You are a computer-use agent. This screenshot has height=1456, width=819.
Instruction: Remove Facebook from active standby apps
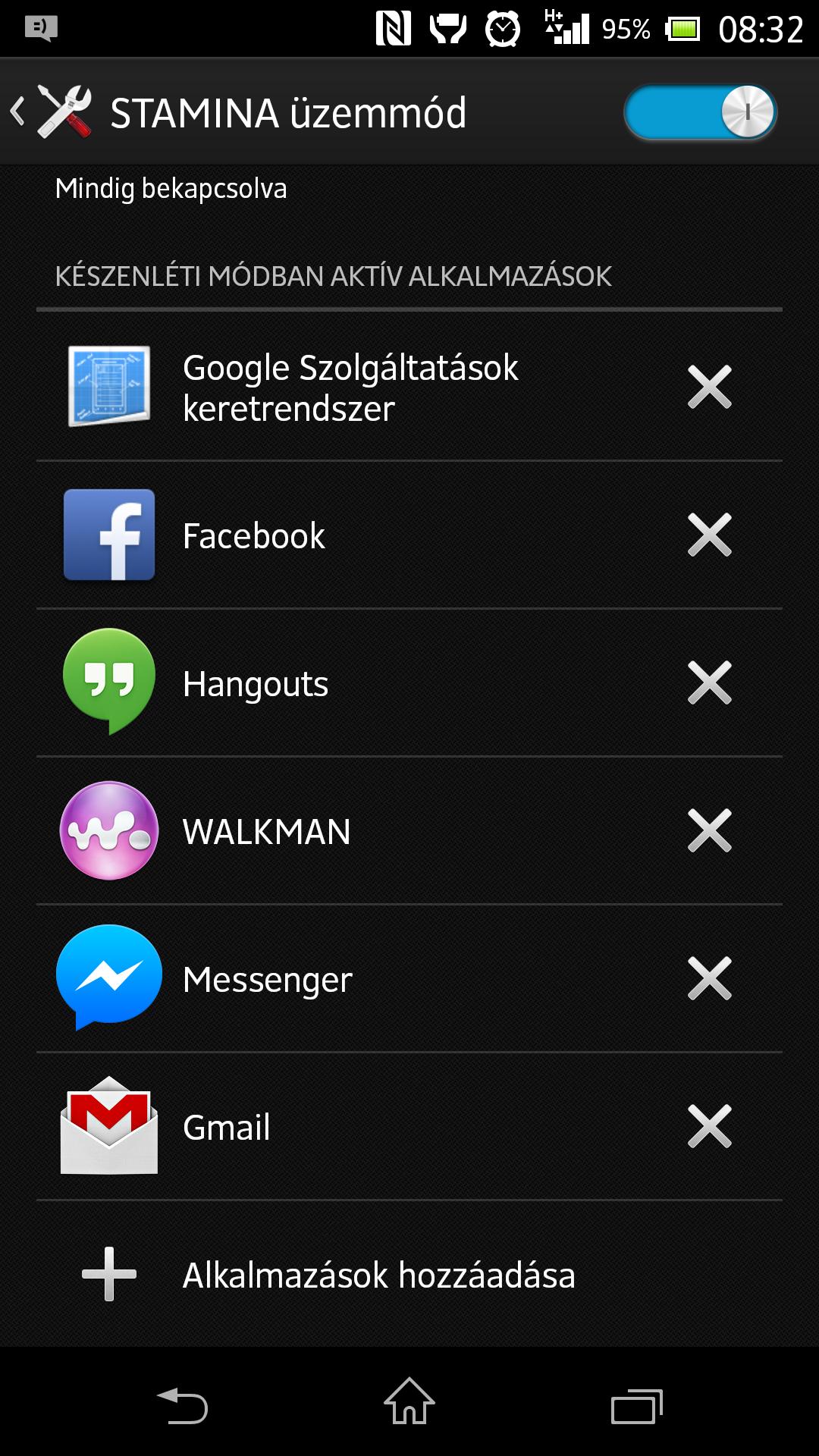709,535
